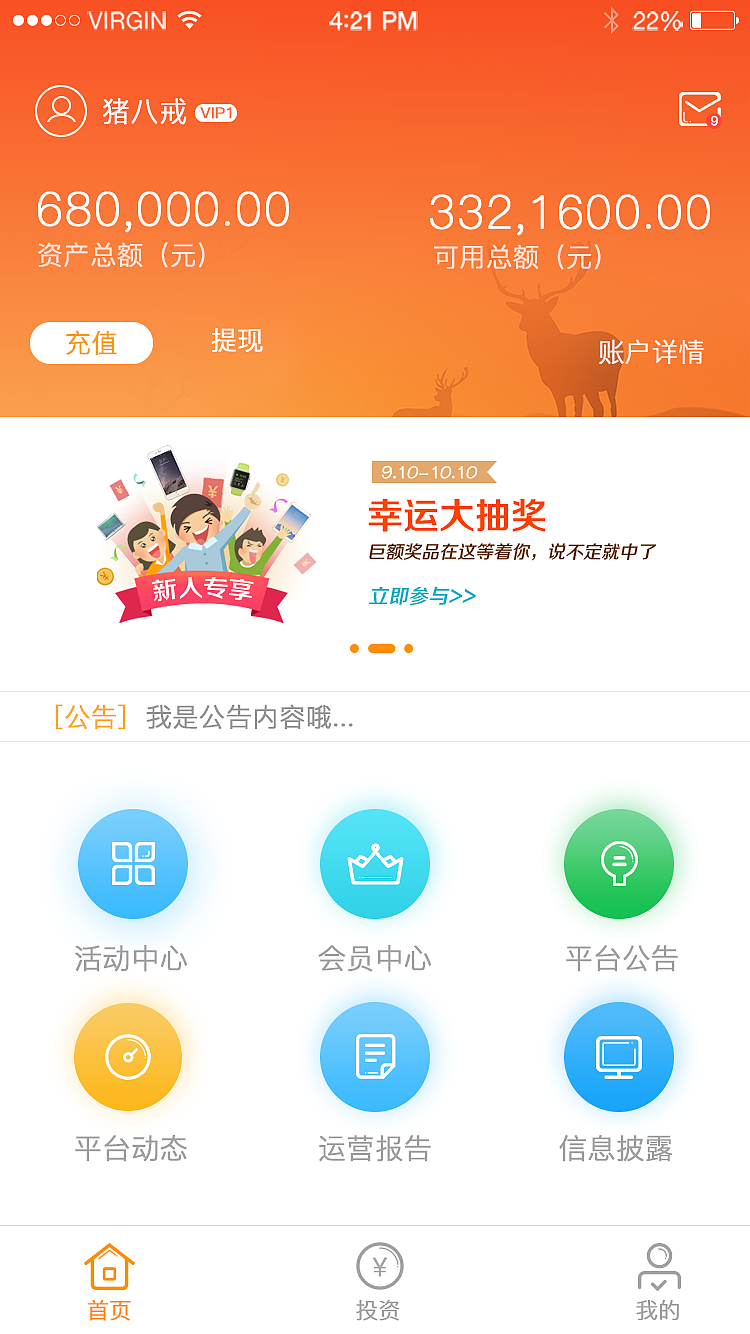Viewport: 750px width, 1334px height.
Task: Open the 会员中心 member center crown icon
Action: 374,863
